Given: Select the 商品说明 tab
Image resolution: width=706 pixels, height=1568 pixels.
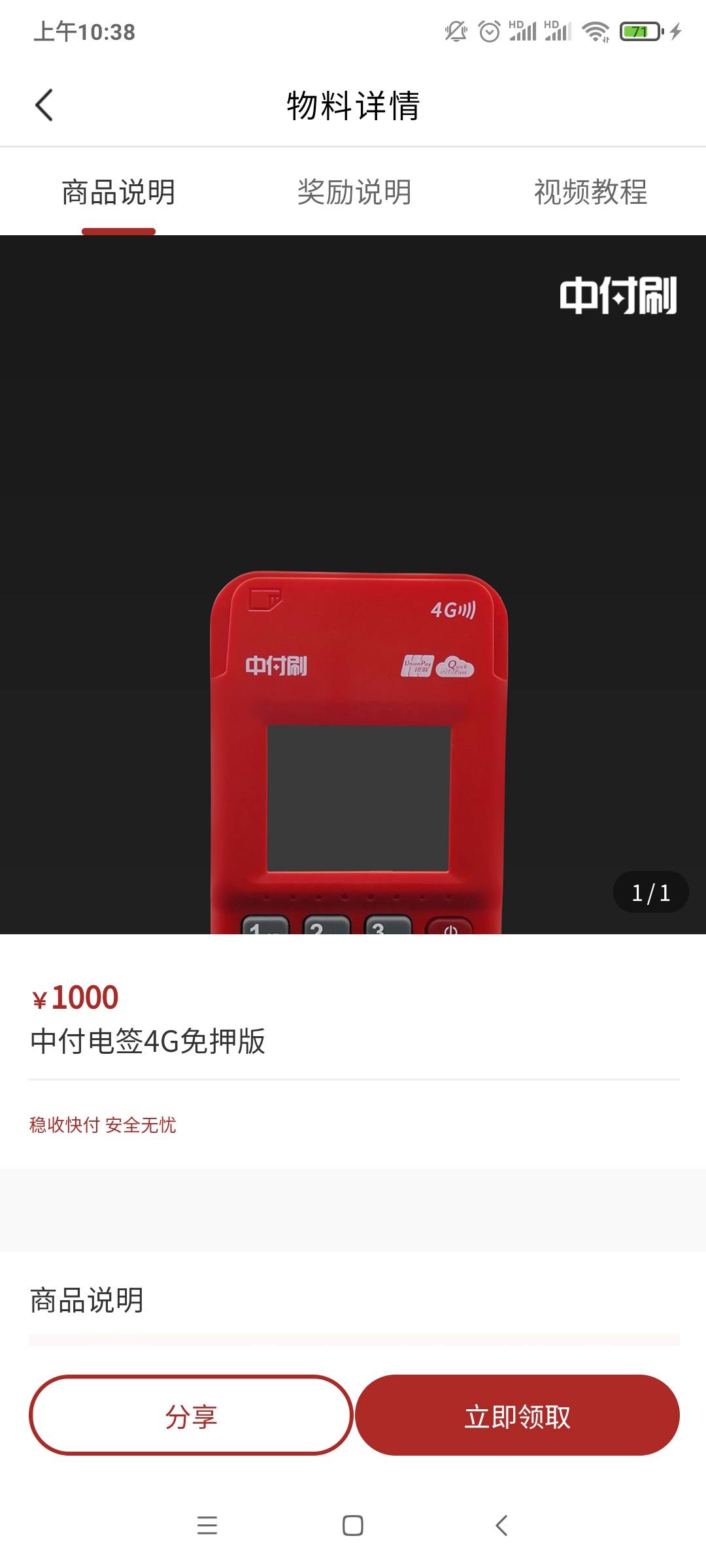Looking at the screenshot, I should click(118, 193).
